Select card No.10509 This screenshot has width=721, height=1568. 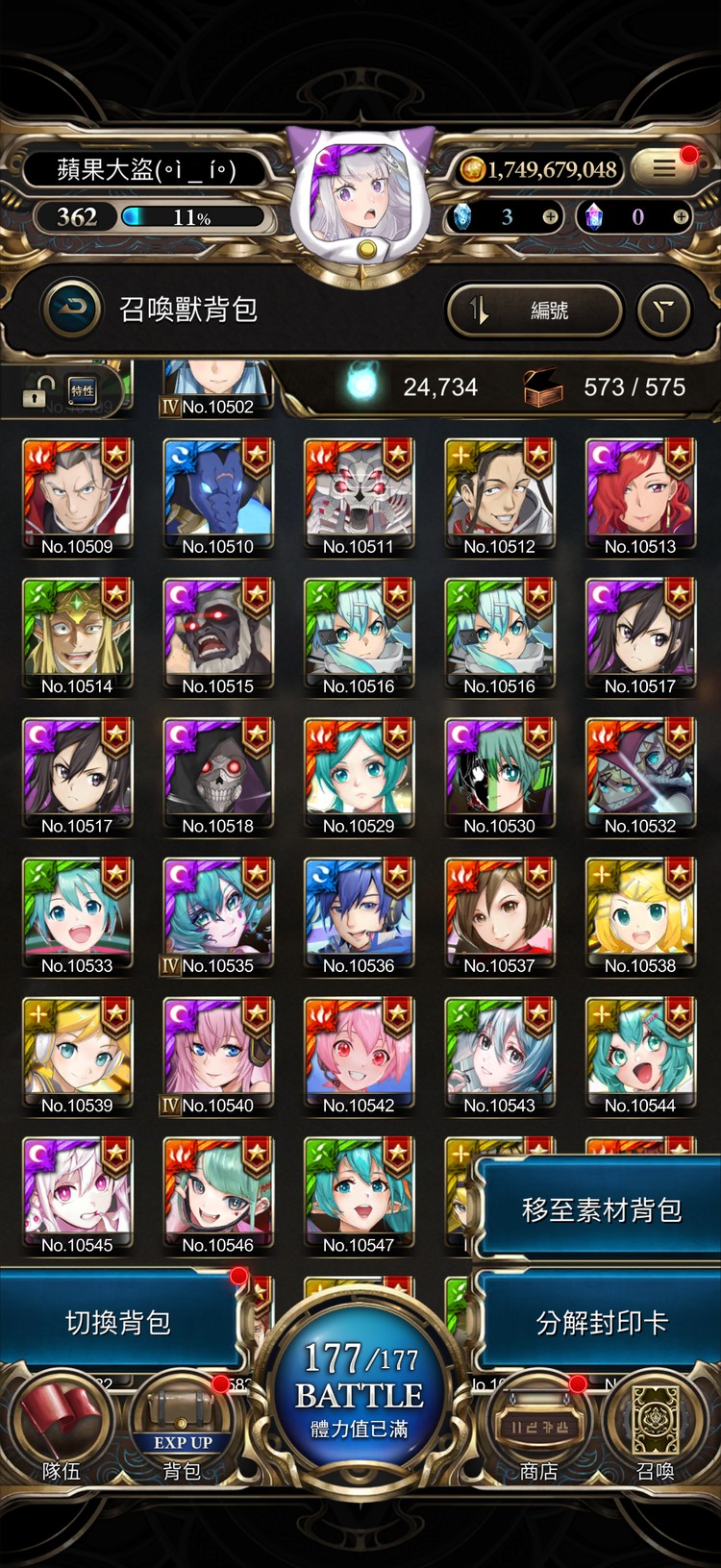pos(77,496)
